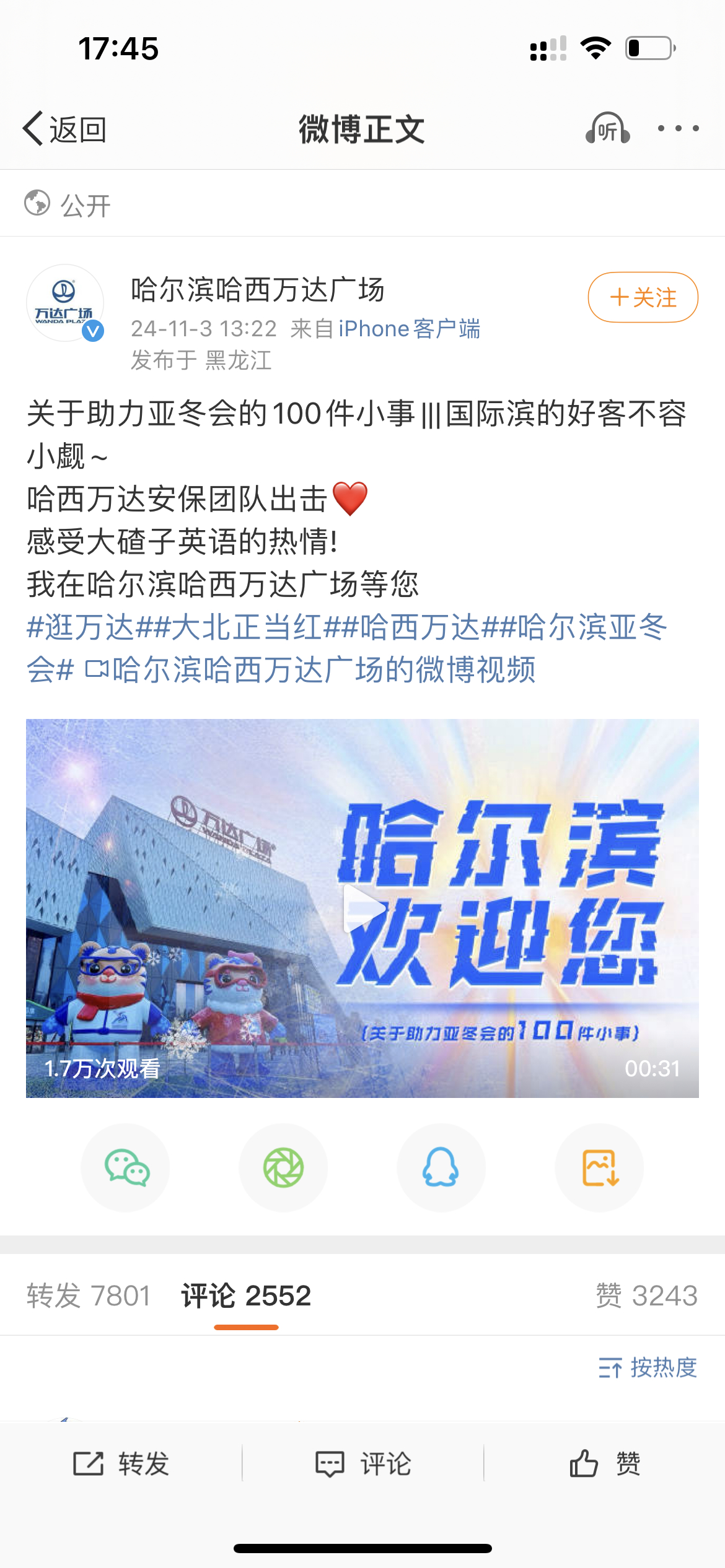Image resolution: width=725 pixels, height=1568 pixels.
Task: View the 赞 3243 likes tab
Action: tap(647, 1296)
